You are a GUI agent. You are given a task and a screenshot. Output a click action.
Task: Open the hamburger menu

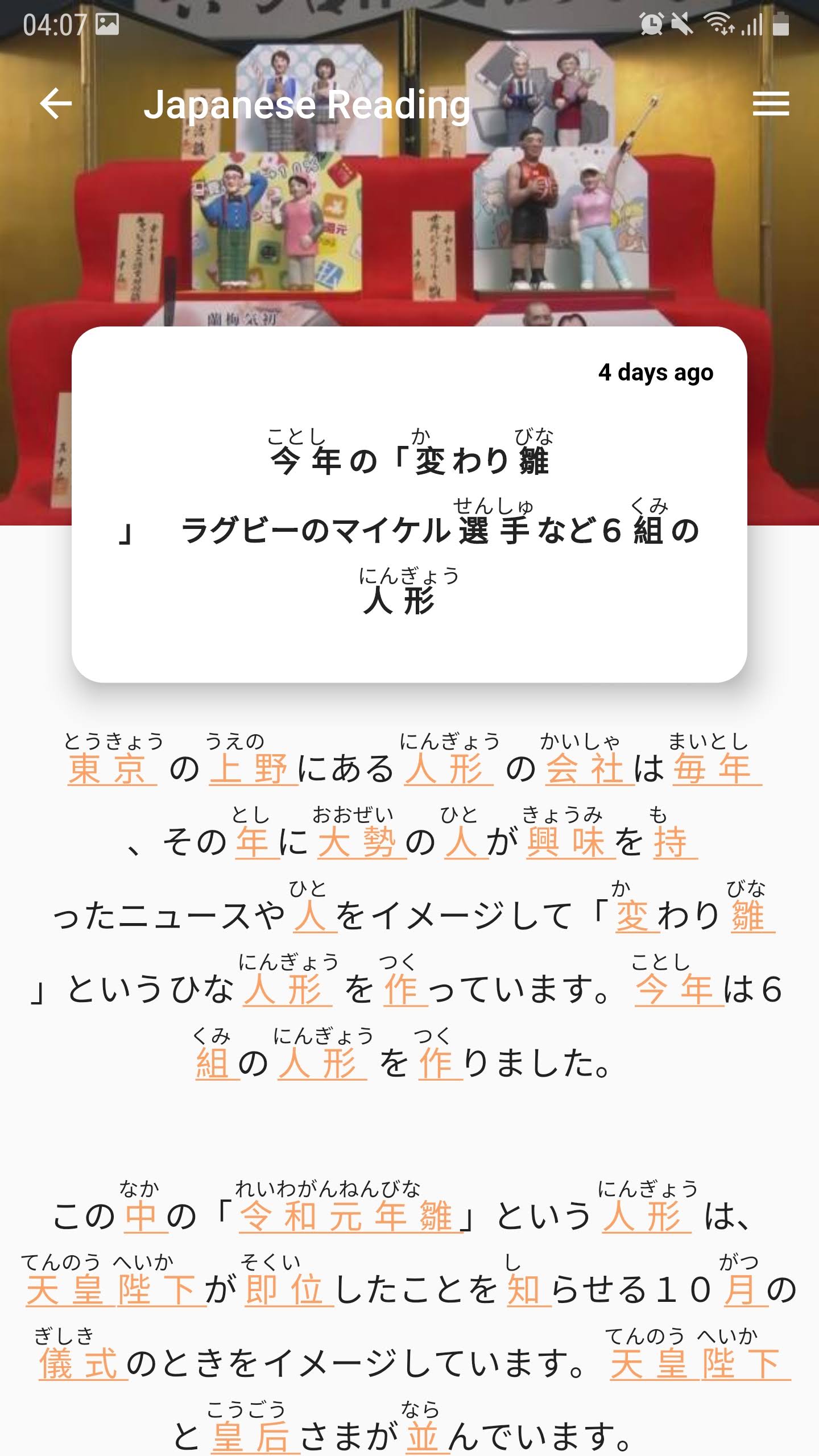point(771,104)
